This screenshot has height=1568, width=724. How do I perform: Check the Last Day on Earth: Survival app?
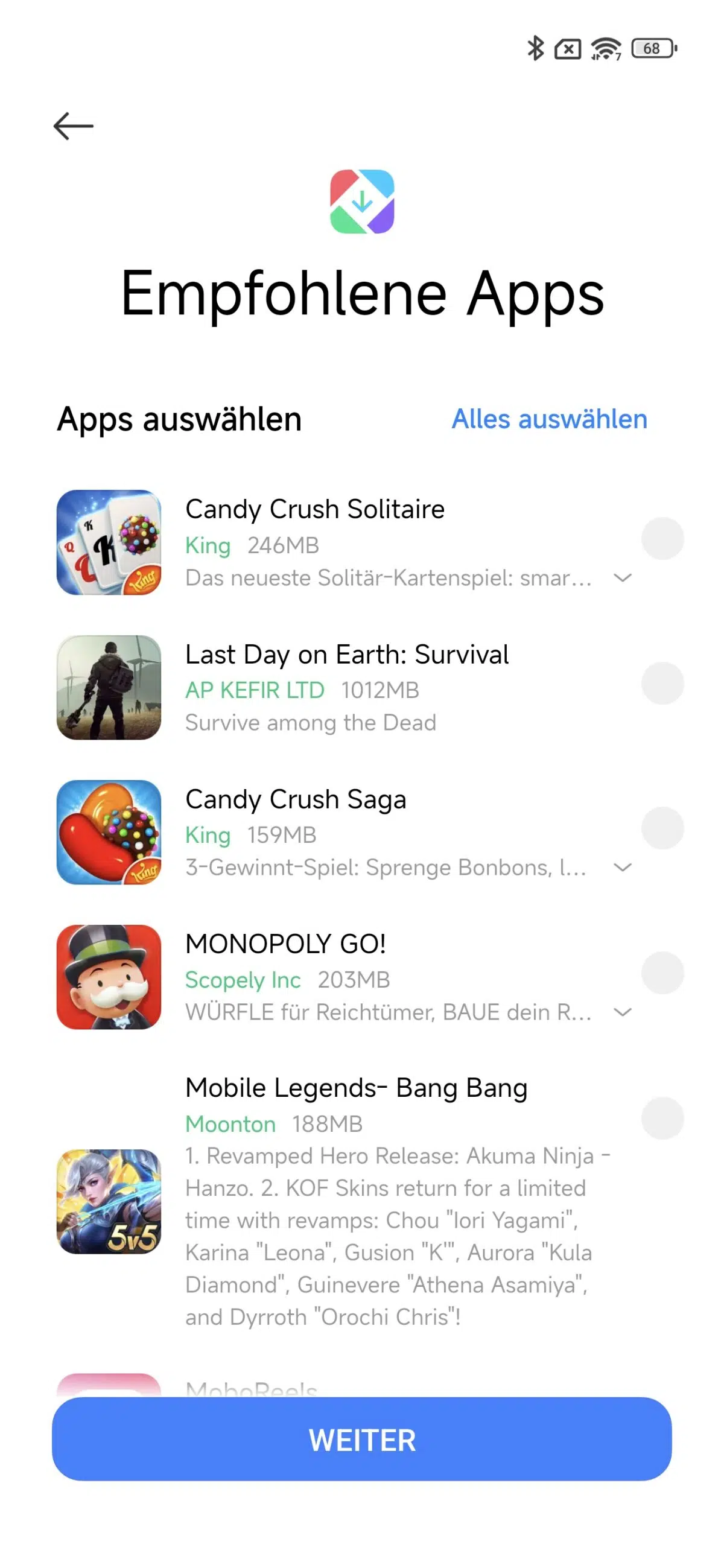[x=662, y=684]
